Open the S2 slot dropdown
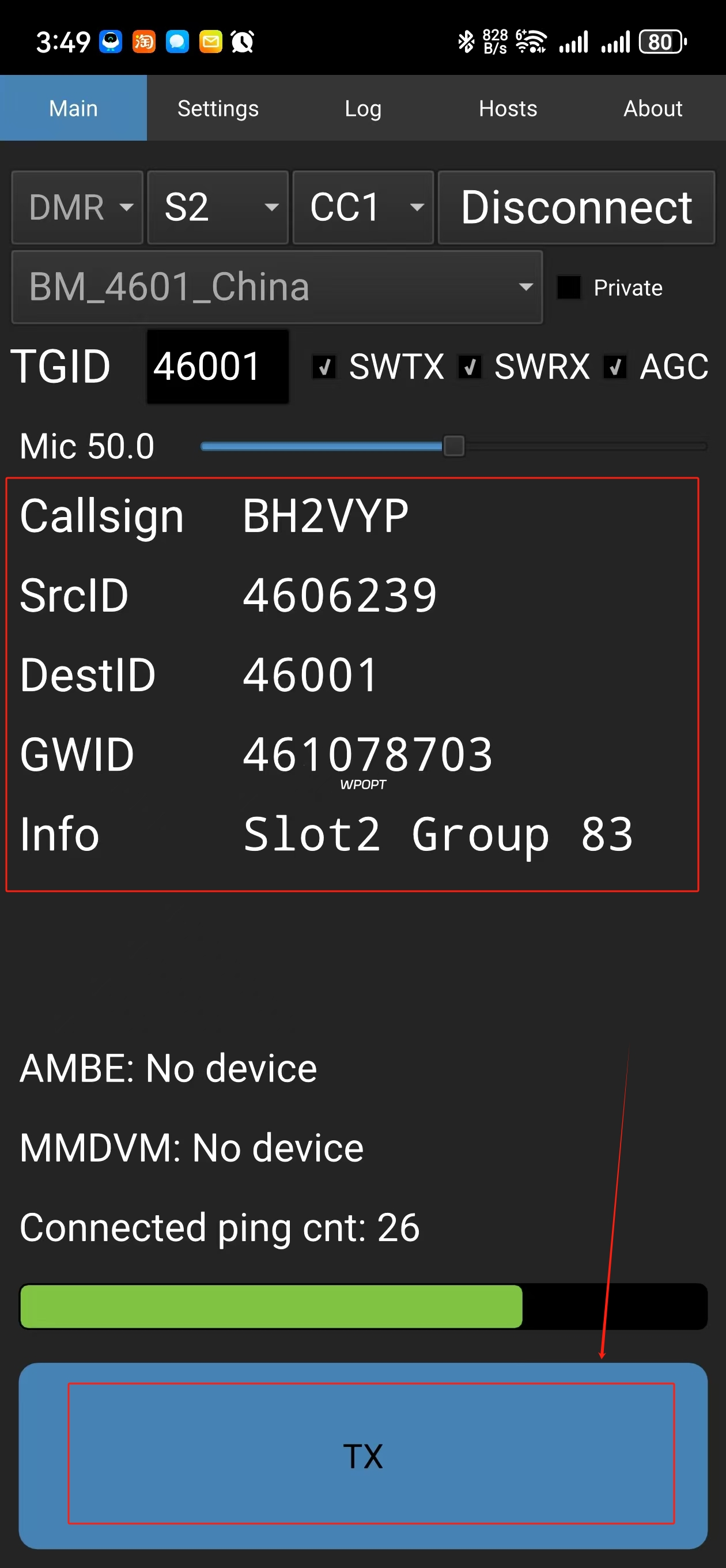 pos(218,208)
